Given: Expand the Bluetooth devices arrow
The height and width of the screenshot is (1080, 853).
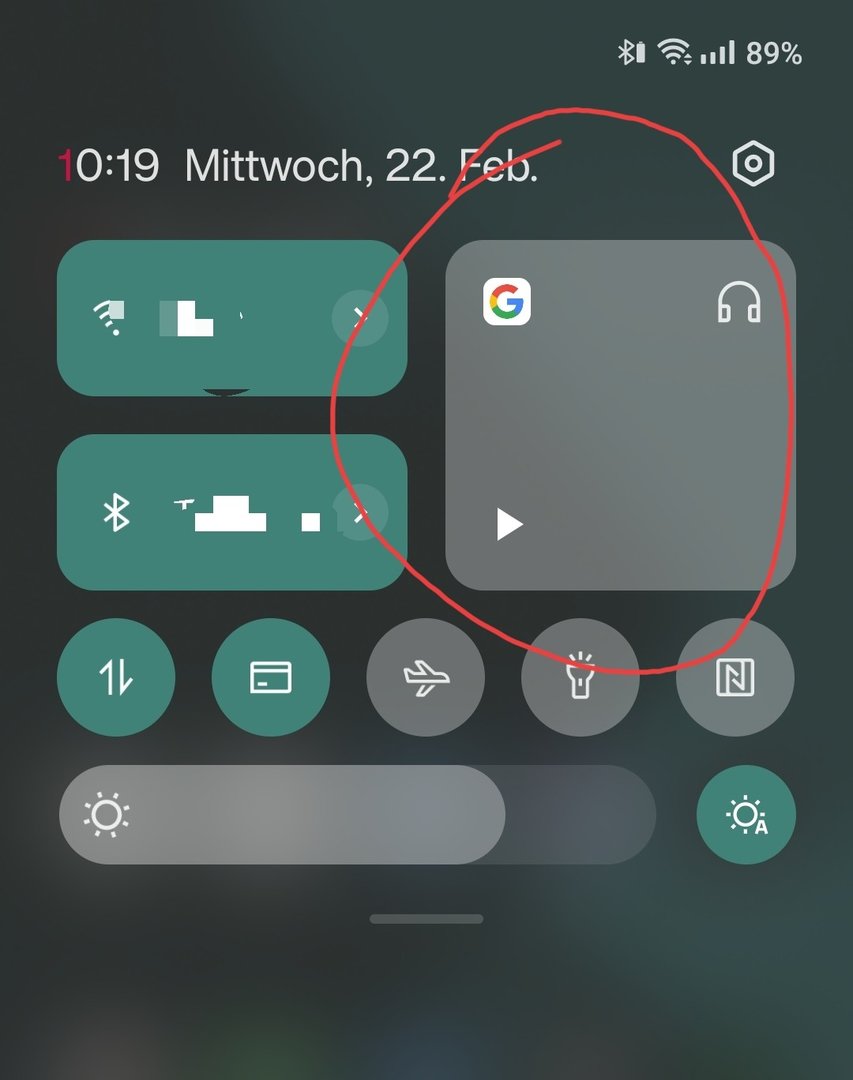Looking at the screenshot, I should tap(360, 512).
